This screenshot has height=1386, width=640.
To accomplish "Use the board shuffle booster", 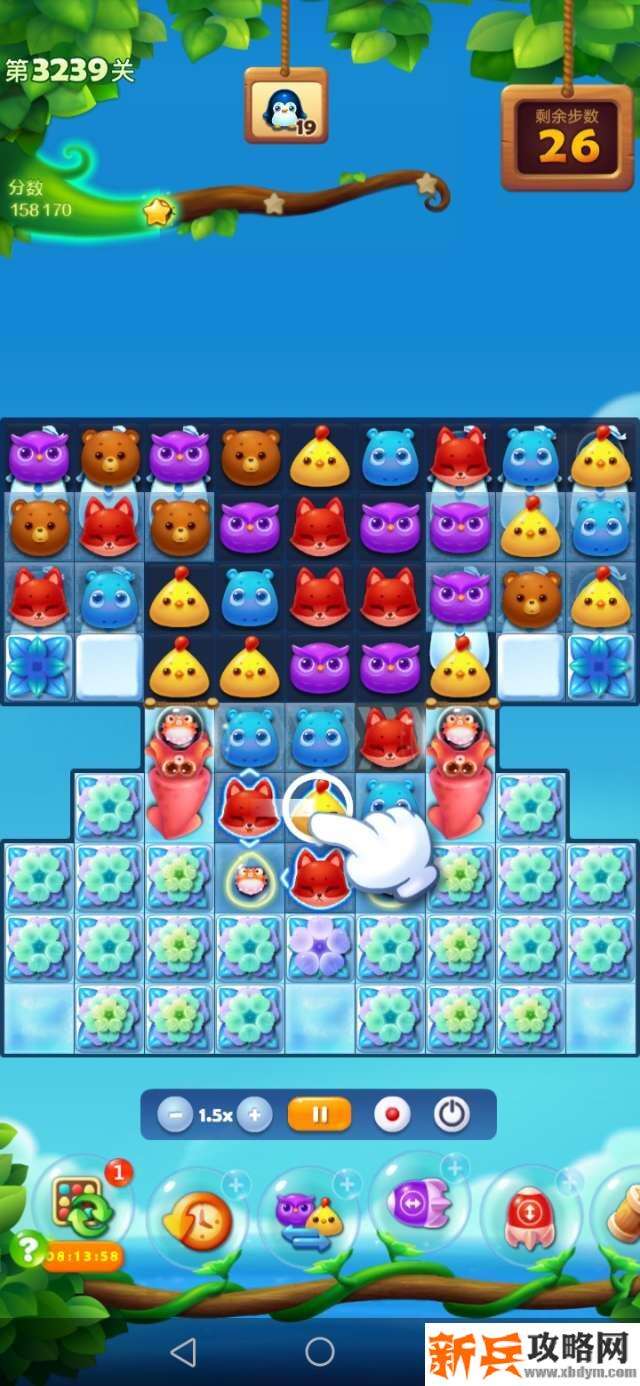I will (x=82, y=1204).
